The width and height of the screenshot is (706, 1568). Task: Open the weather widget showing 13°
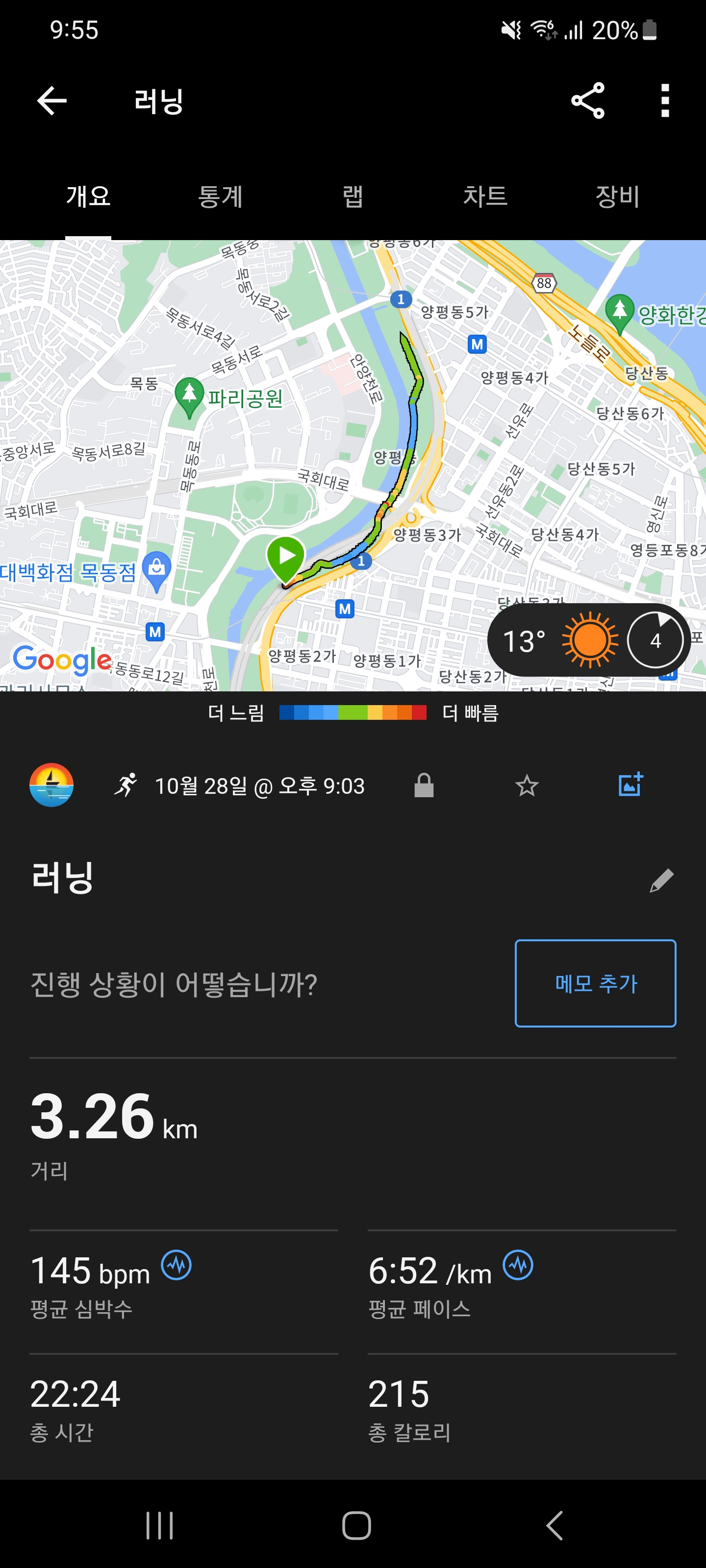(588, 640)
